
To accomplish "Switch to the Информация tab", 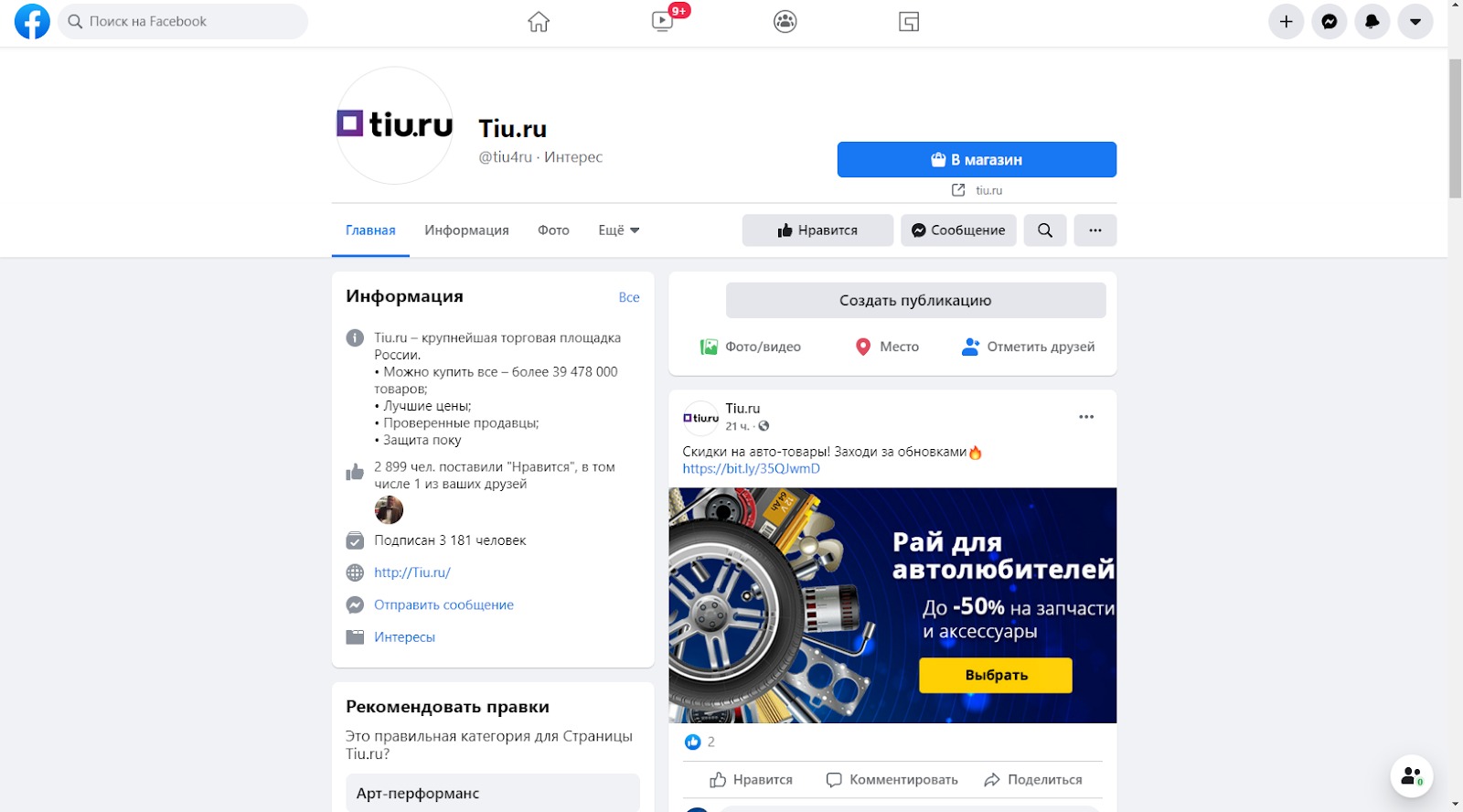I will pos(466,230).
